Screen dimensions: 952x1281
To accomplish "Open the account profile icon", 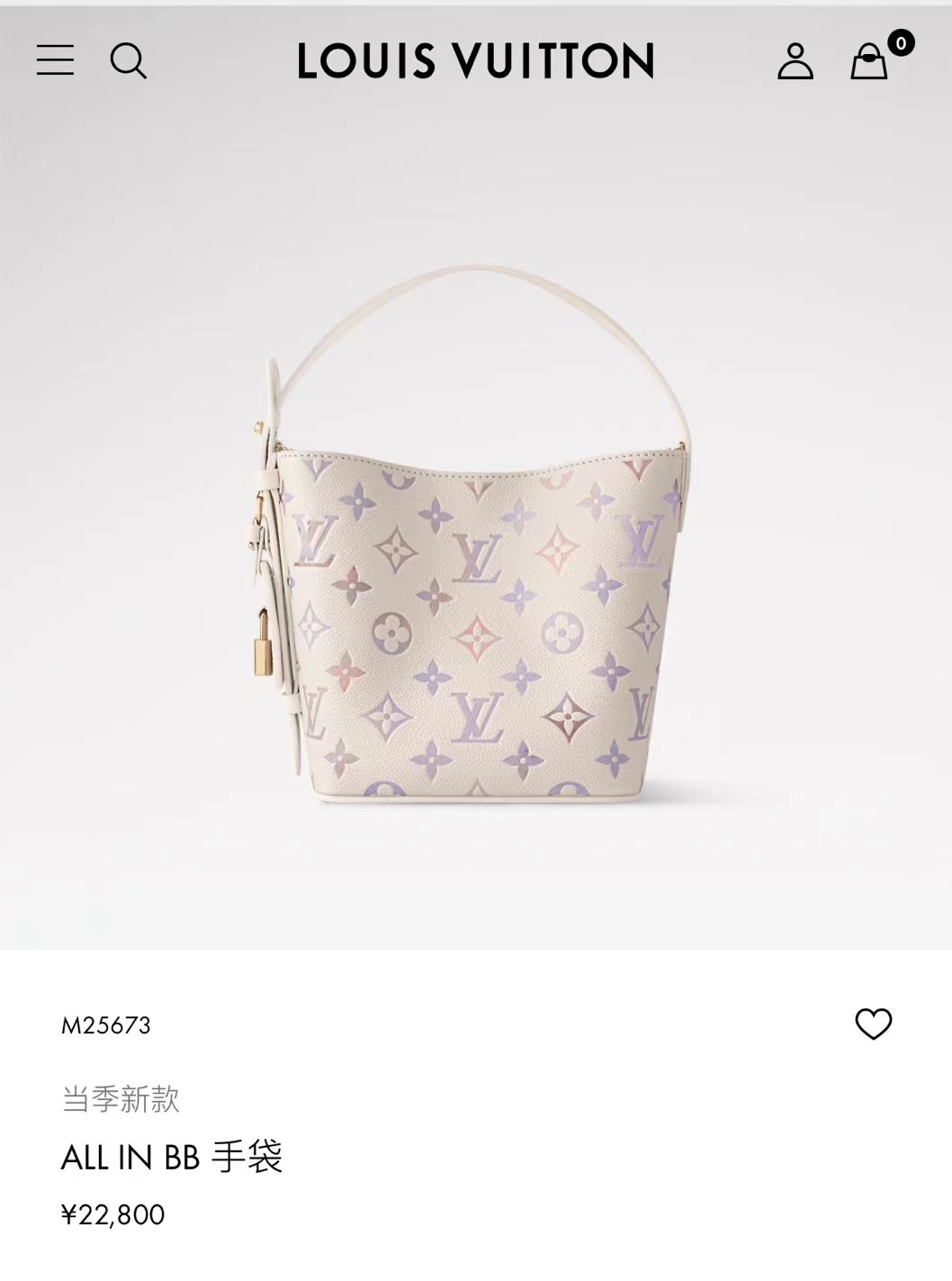I will point(795,61).
